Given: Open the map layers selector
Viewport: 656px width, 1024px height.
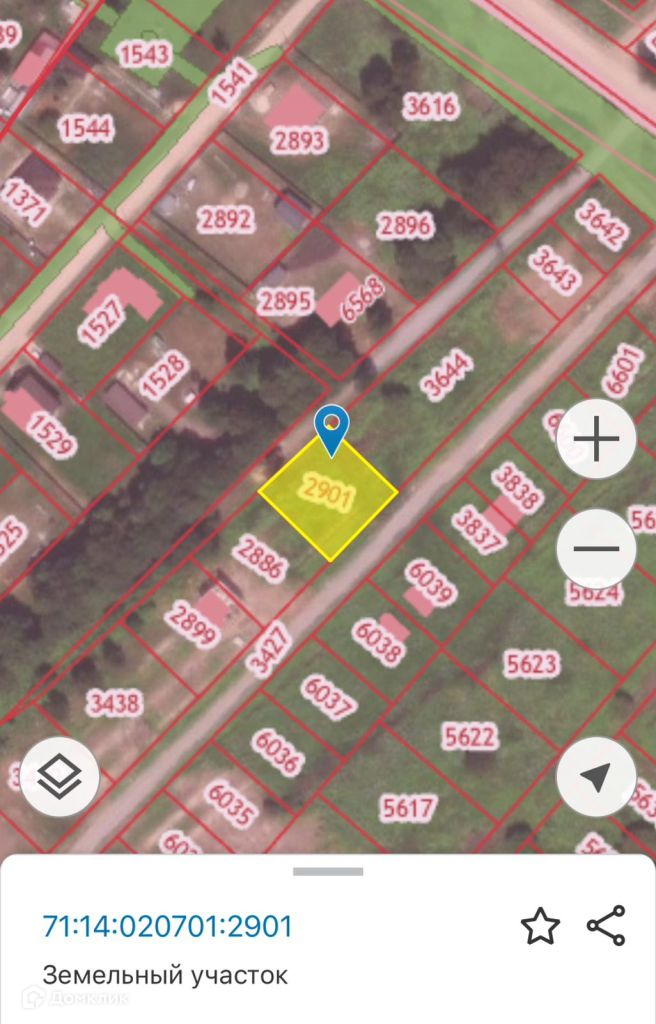Looking at the screenshot, I should (60, 775).
